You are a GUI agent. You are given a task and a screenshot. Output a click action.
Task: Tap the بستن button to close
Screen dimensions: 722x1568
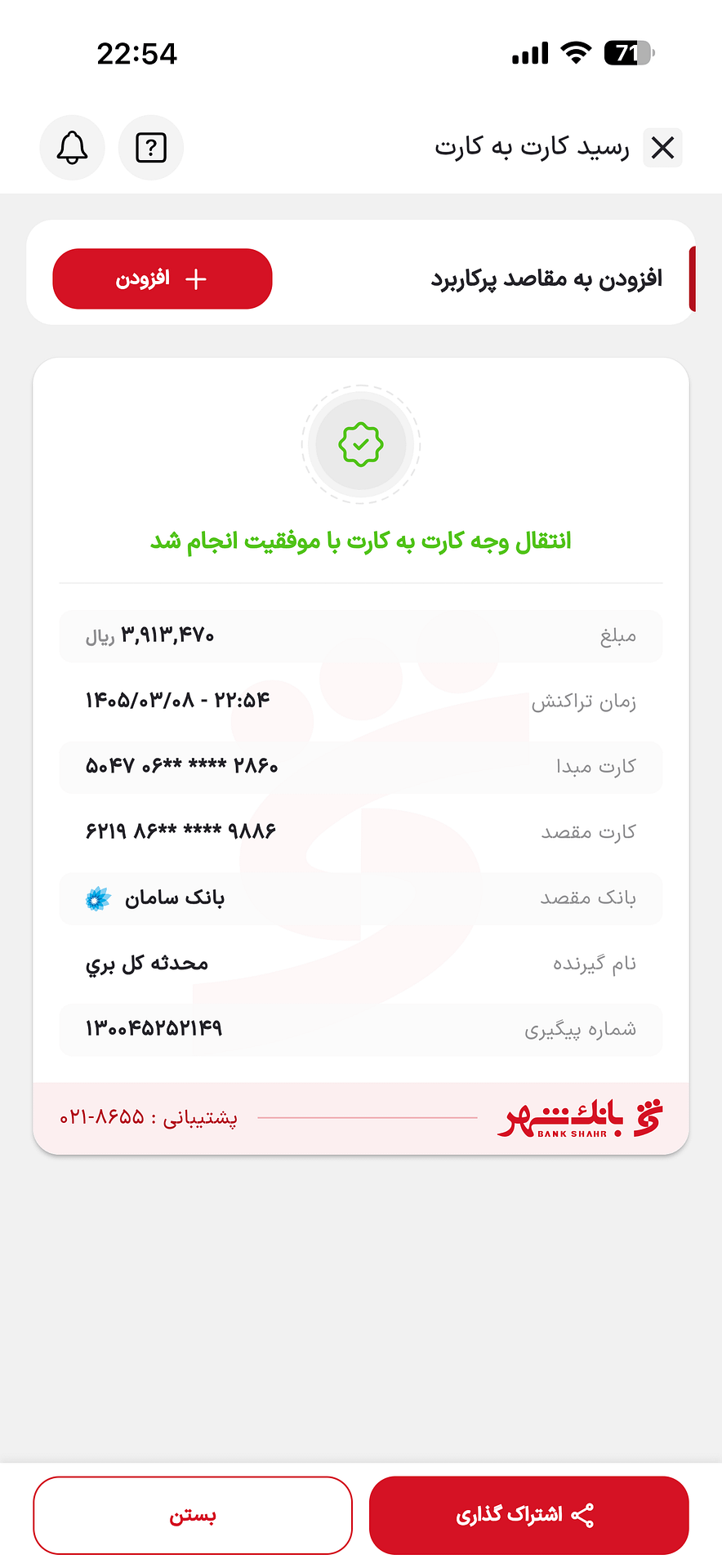[x=193, y=1515]
